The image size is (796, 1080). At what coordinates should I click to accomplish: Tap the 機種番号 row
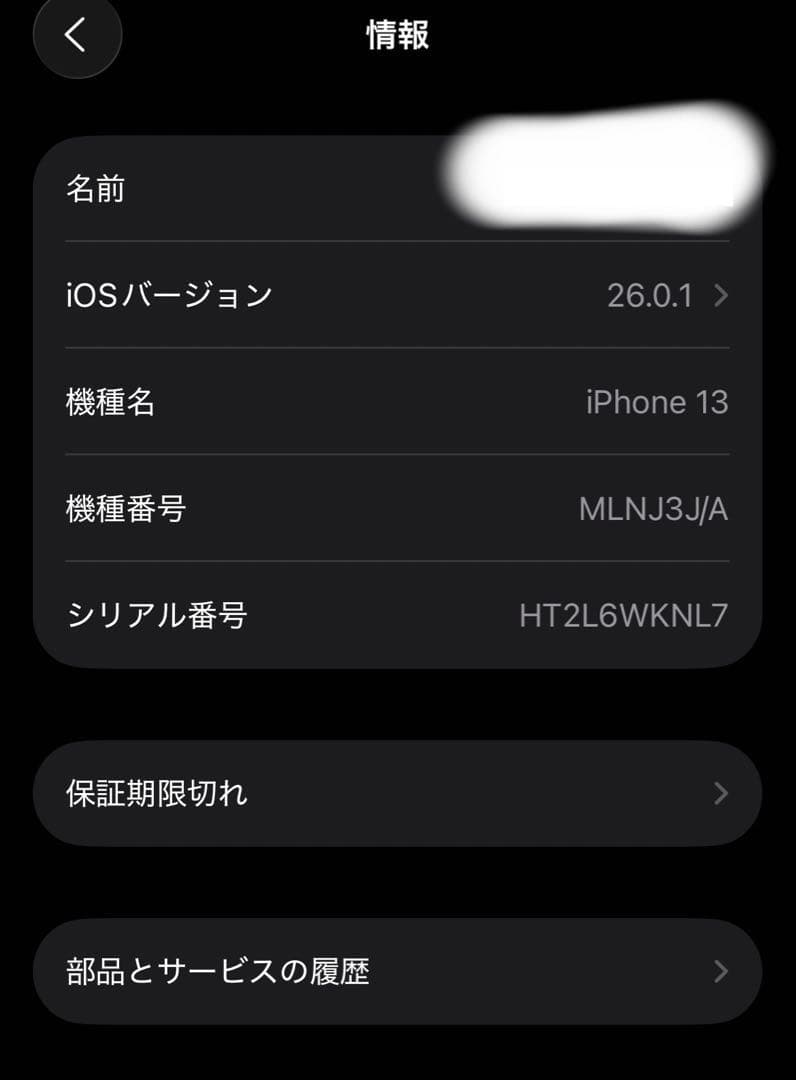click(x=398, y=510)
